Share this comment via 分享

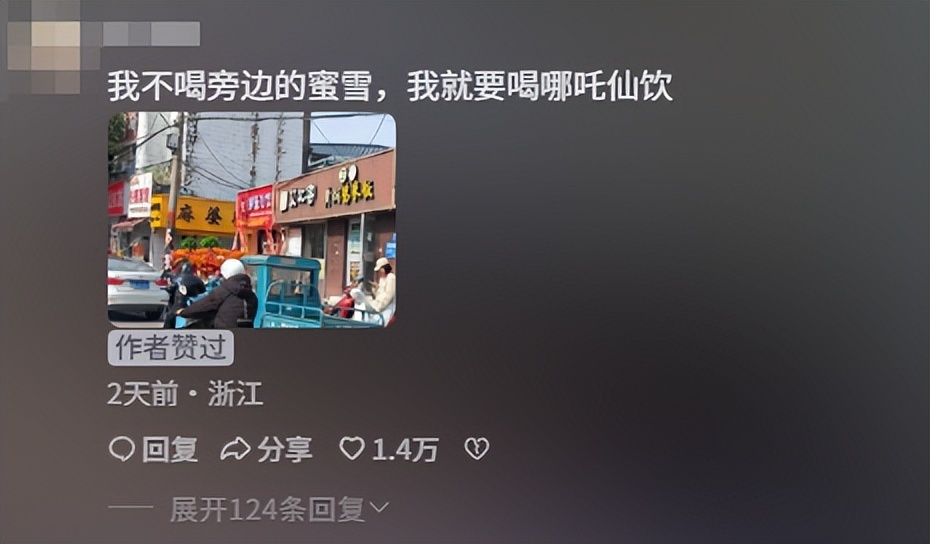[x=266, y=449]
